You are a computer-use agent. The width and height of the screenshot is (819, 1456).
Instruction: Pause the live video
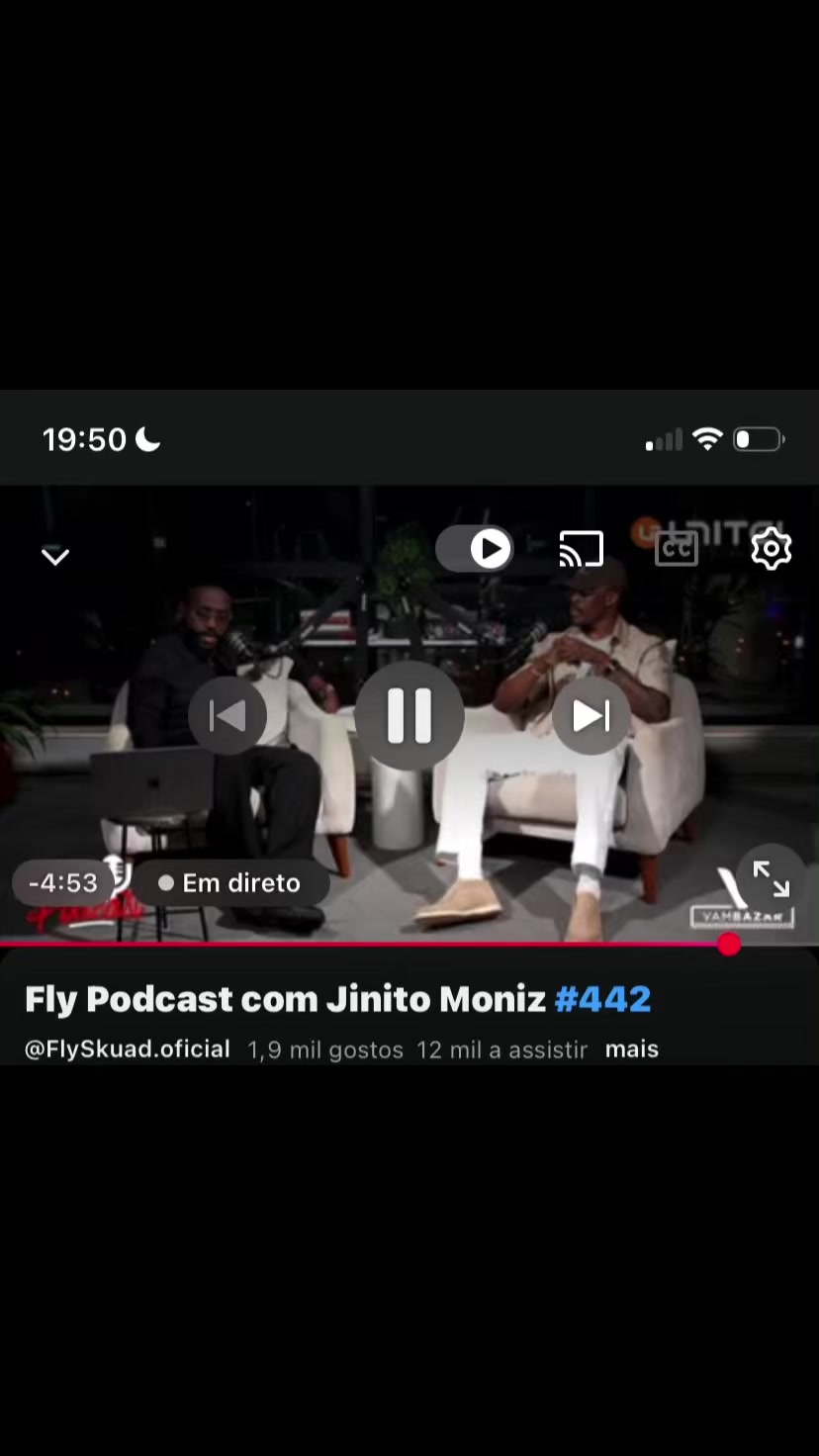(409, 715)
